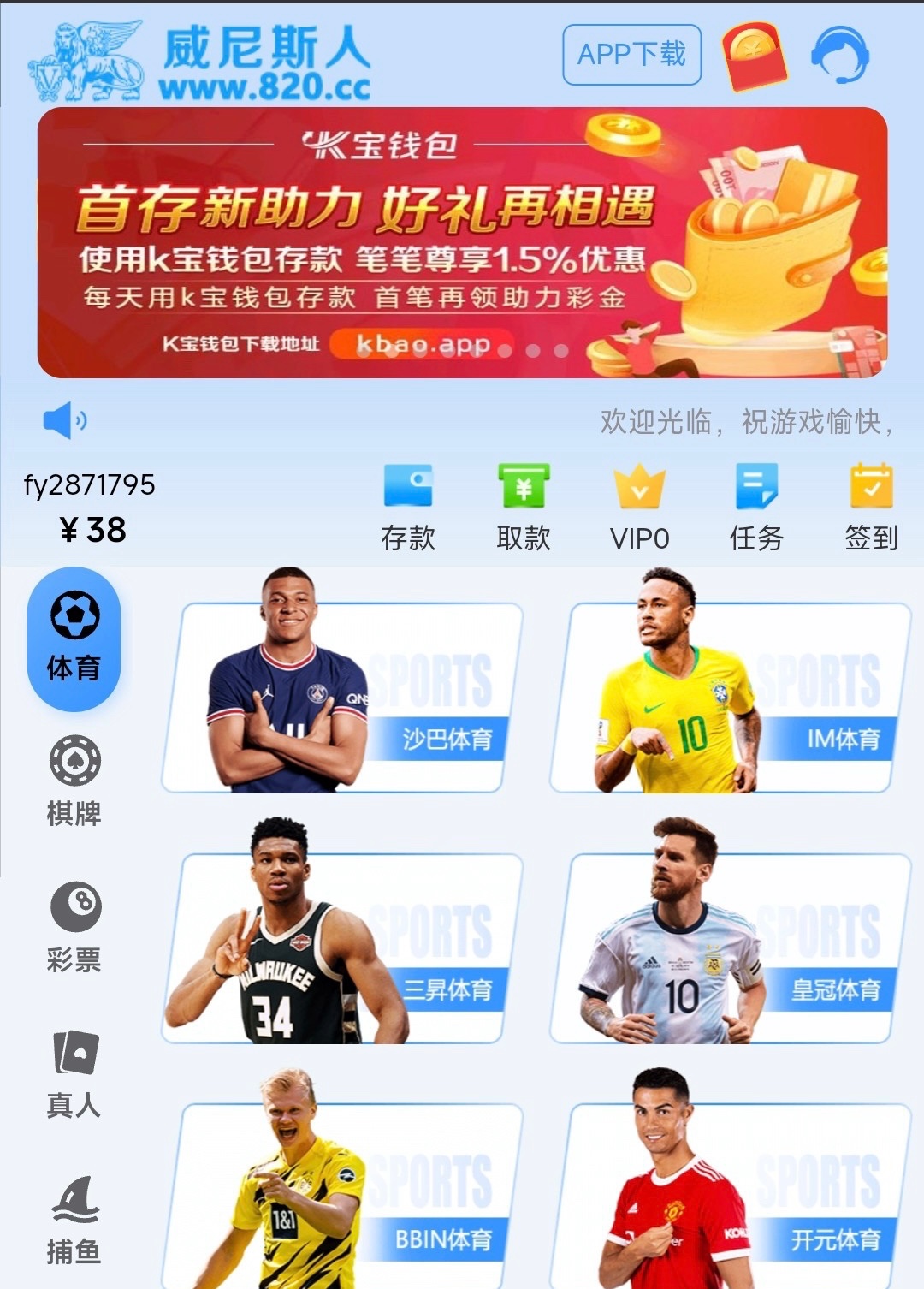Open the BBIN体育 card
This screenshot has width=924, height=1289.
(x=342, y=1198)
